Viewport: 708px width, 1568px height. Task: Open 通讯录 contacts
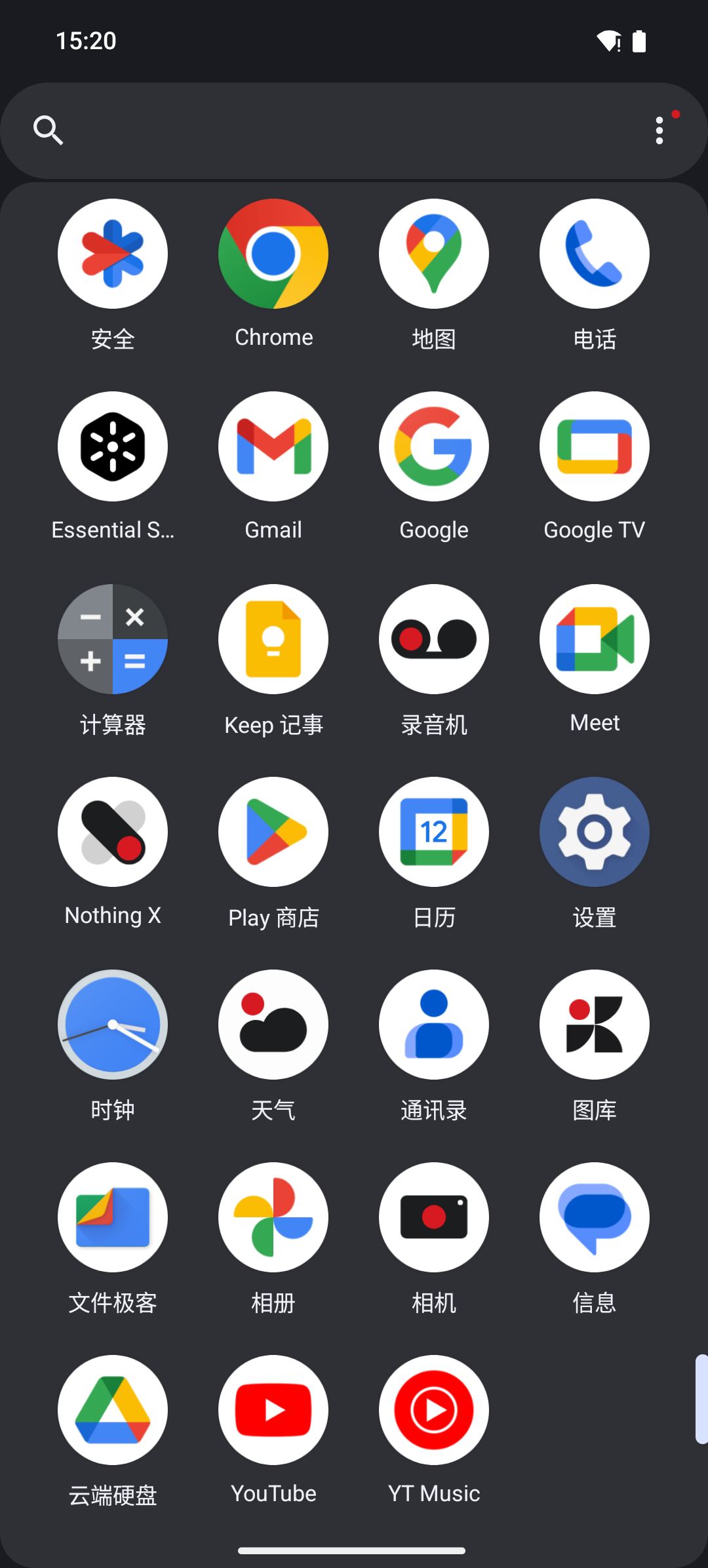tap(434, 1025)
